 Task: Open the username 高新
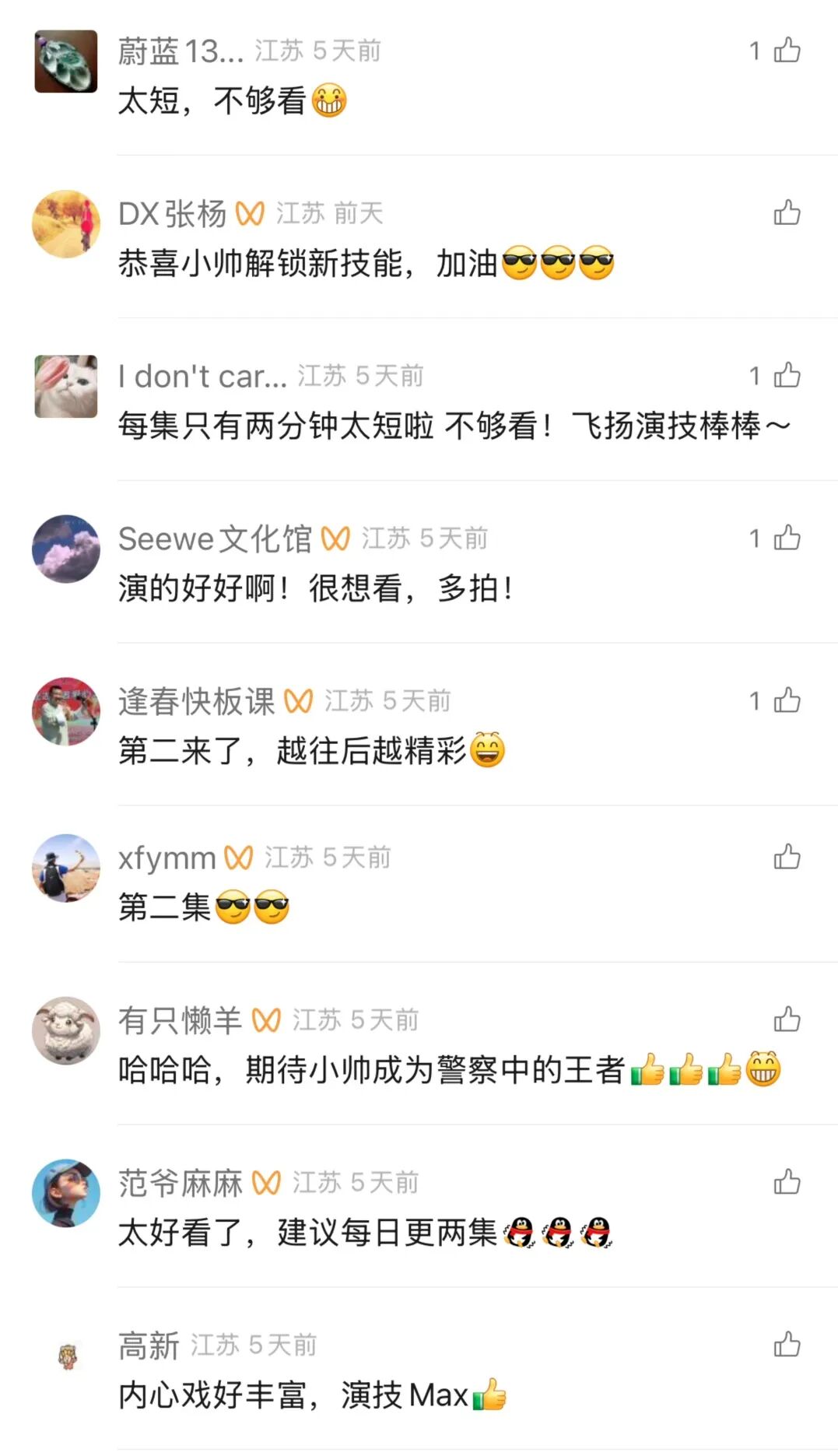(149, 1345)
